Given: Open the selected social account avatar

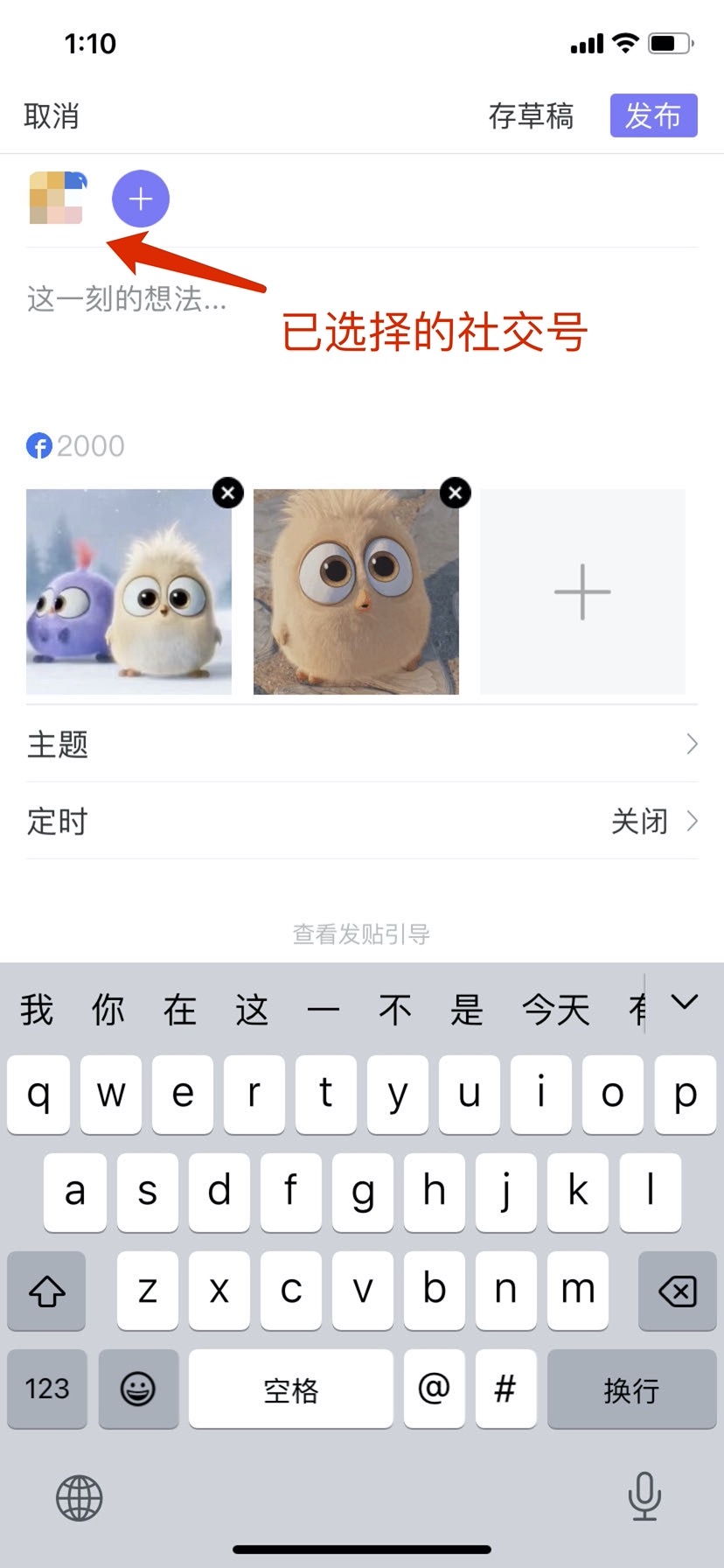Looking at the screenshot, I should [x=58, y=198].
